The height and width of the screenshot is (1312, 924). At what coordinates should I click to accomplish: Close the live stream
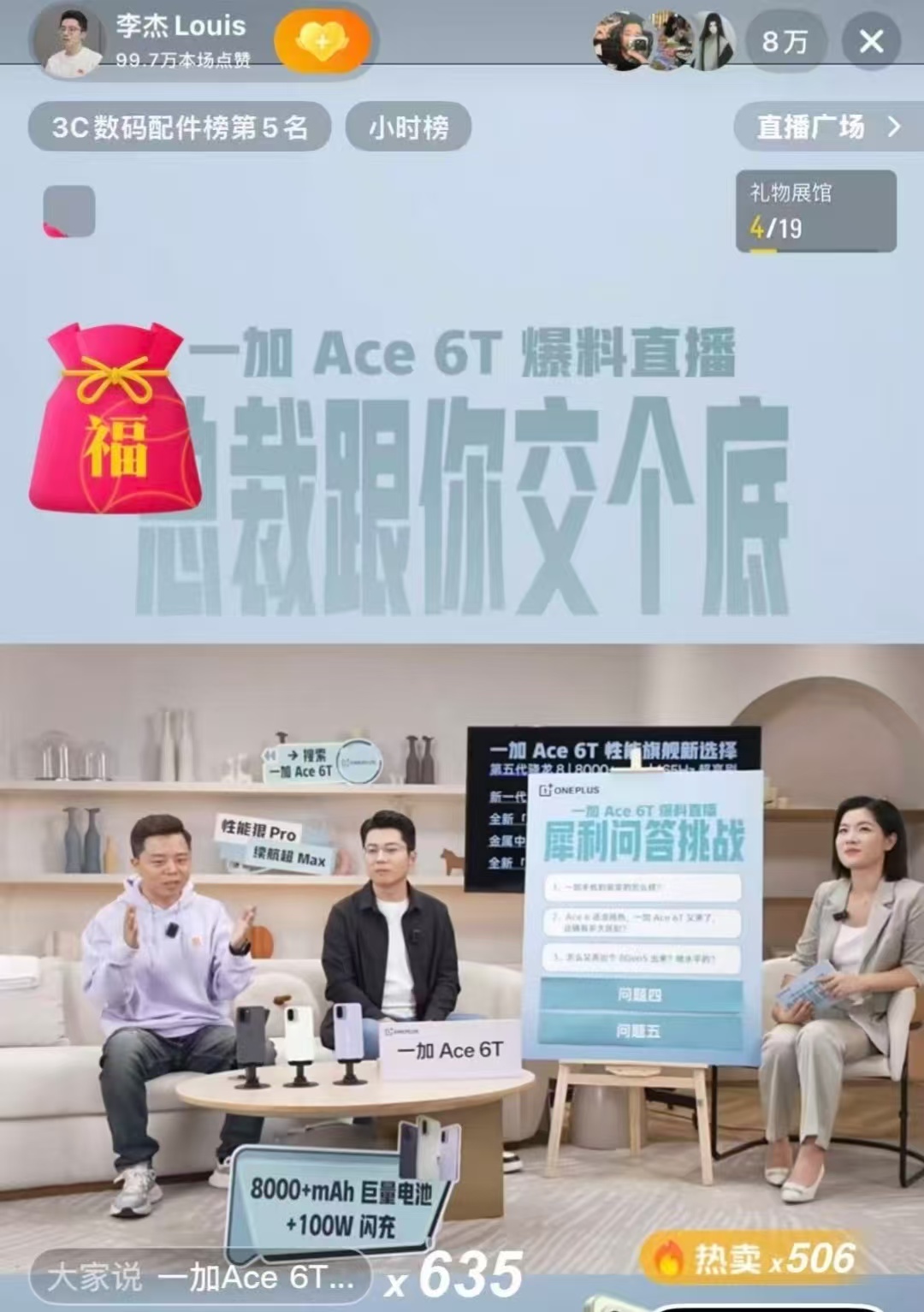871,41
